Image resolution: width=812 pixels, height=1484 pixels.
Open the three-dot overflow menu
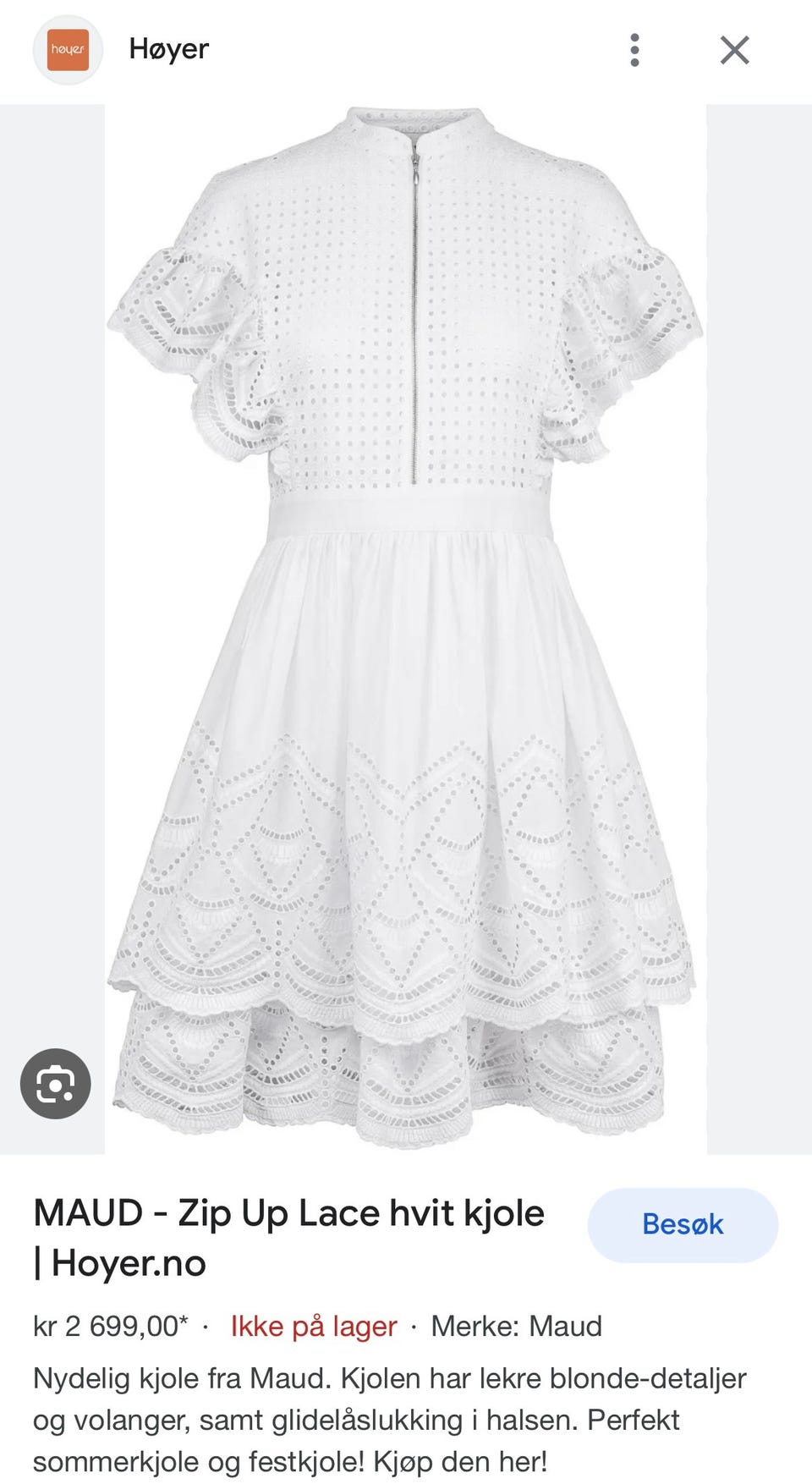tap(634, 50)
